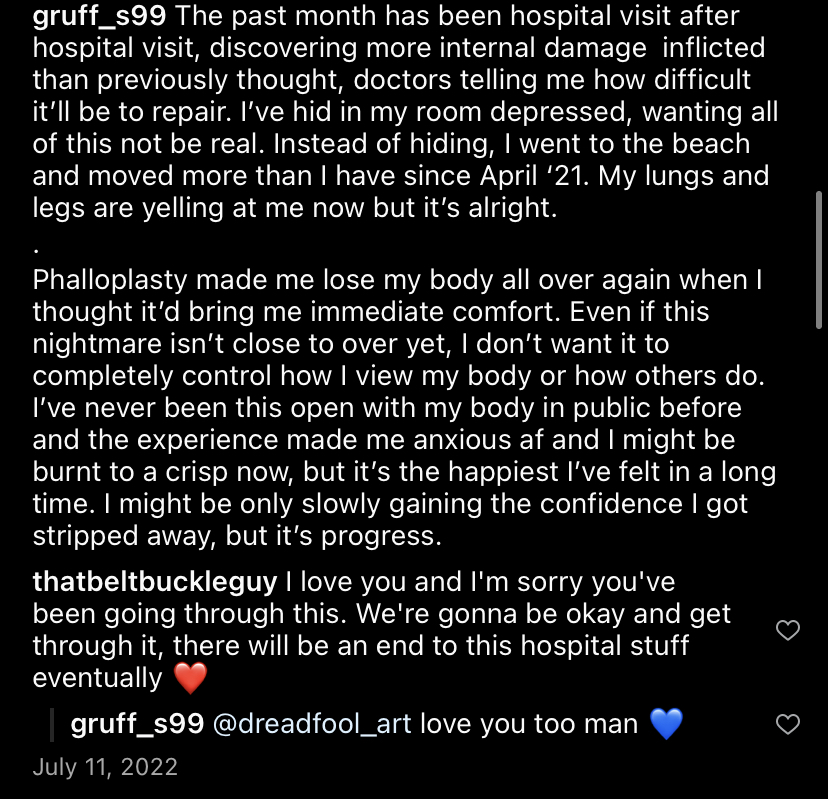Like the reply mentioning @dreadfool_art
Screen dimensions: 828x799
(x=788, y=724)
